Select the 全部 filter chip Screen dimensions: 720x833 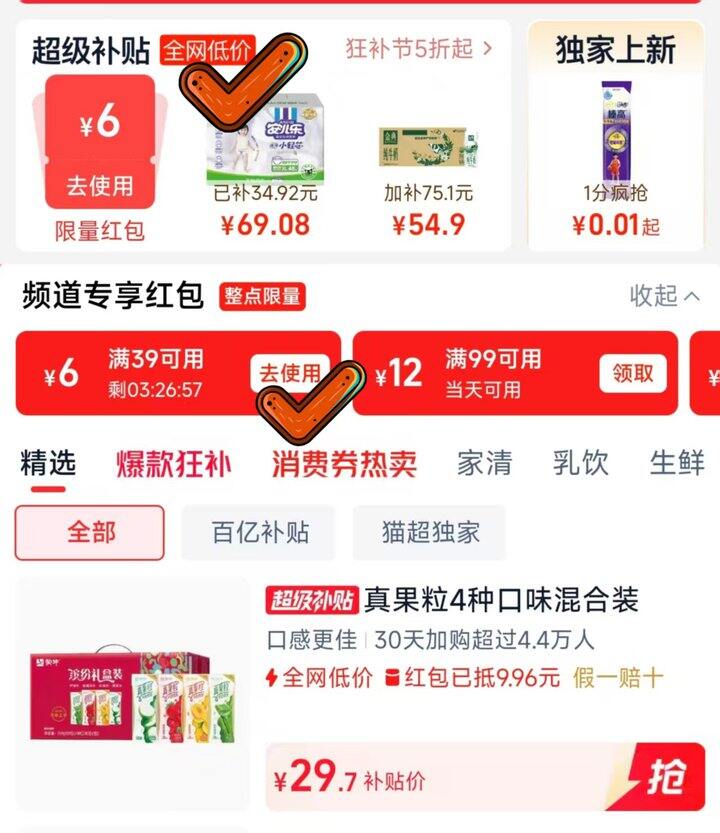[x=90, y=532]
